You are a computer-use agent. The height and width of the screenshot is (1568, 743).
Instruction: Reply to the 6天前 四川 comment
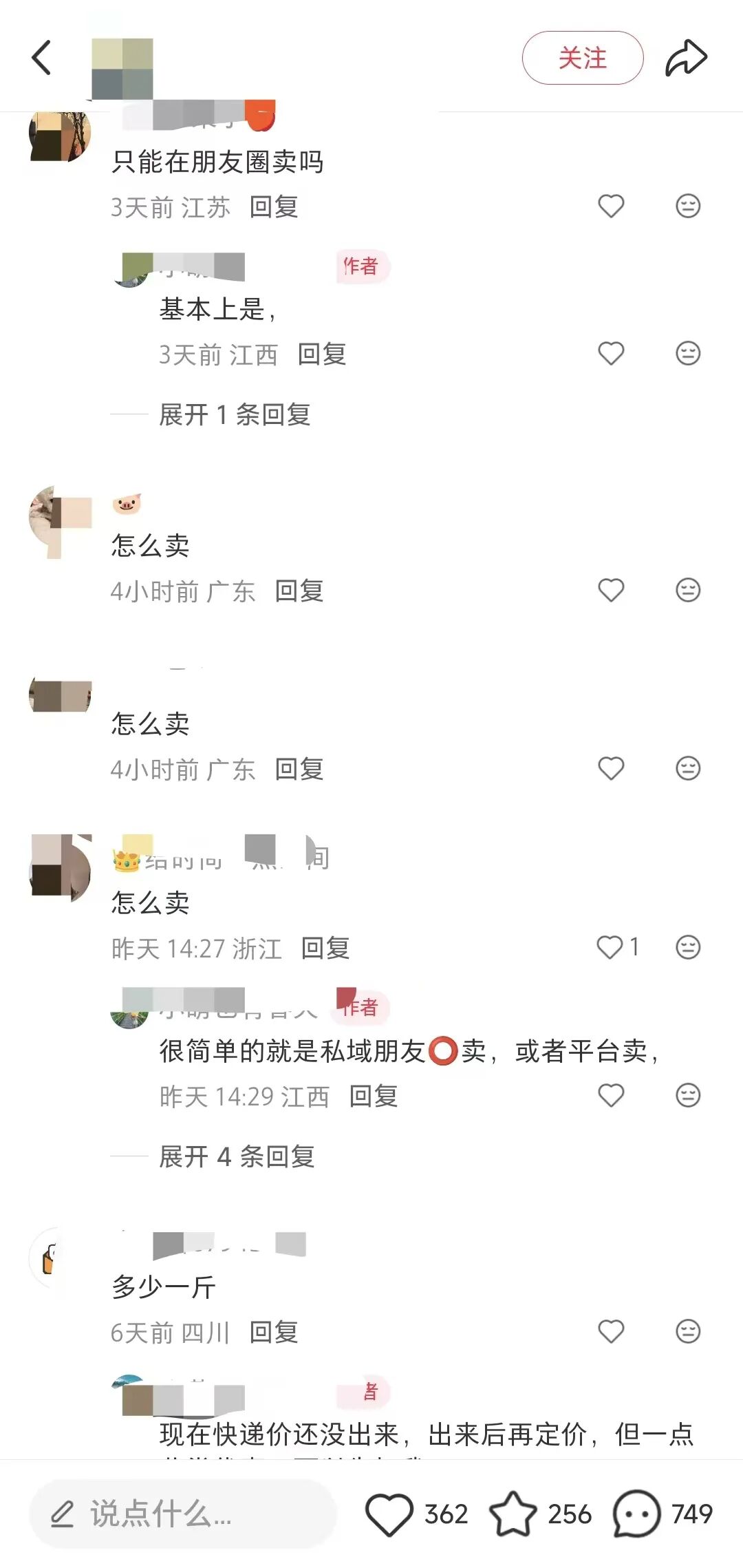click(x=274, y=1333)
